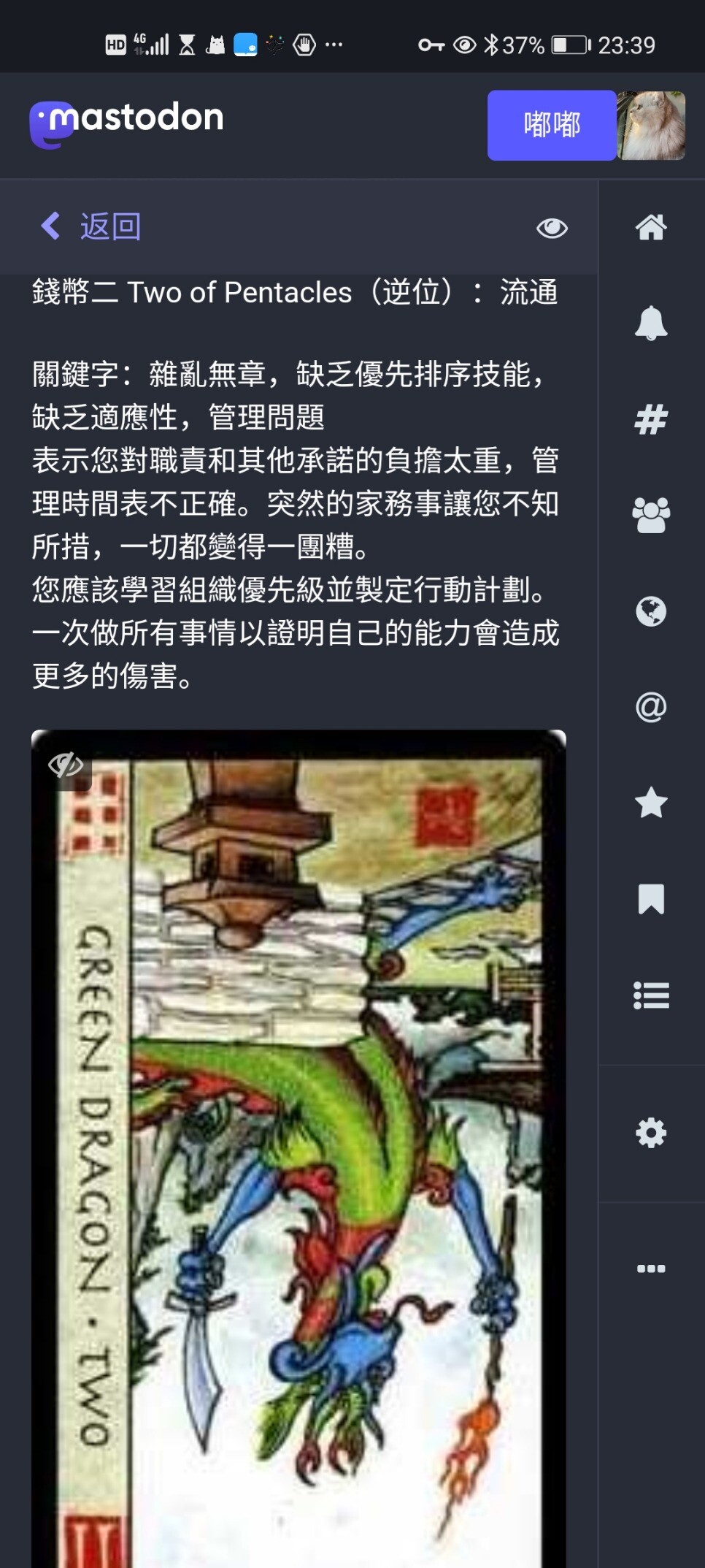Open the notifications bell
This screenshot has height=1568, width=705.
651,323
